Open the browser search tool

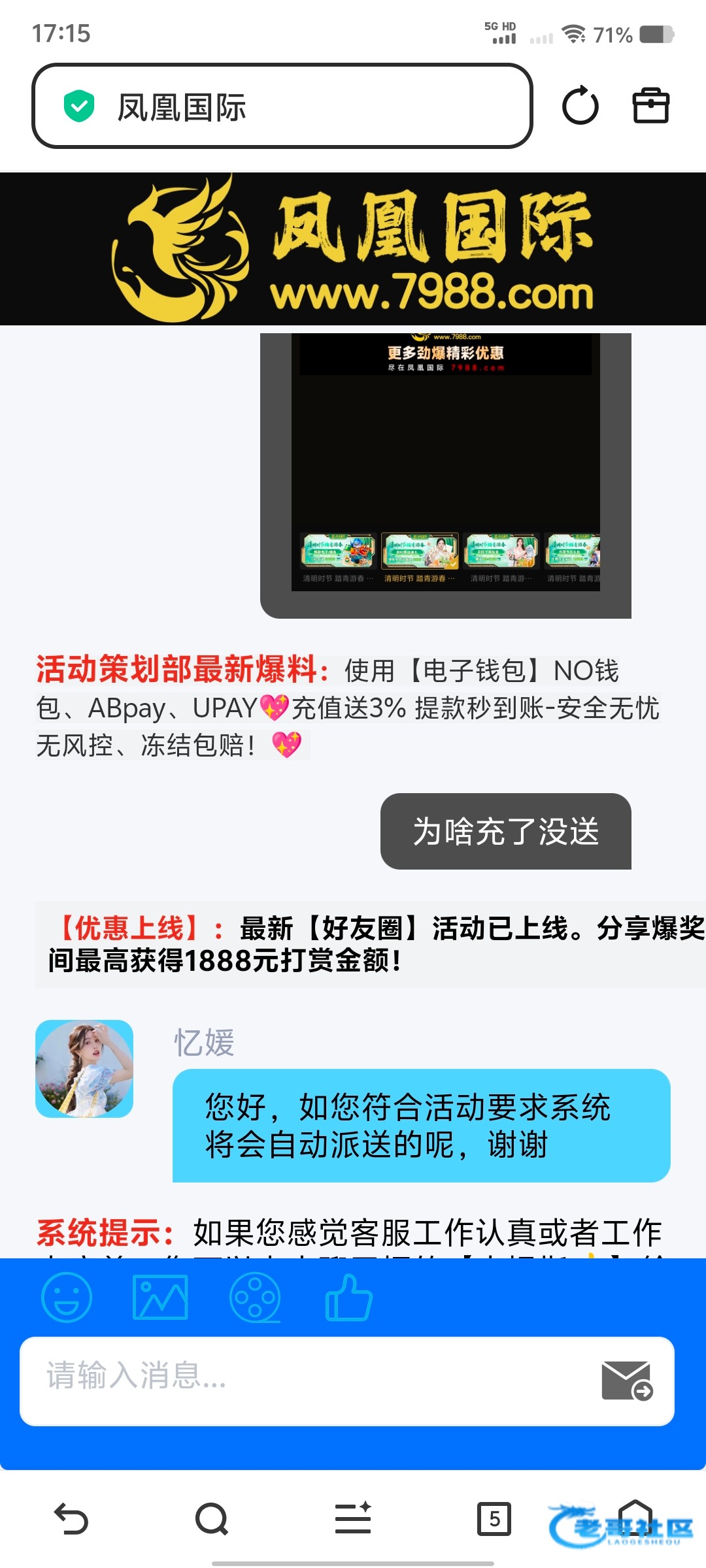tap(212, 1518)
